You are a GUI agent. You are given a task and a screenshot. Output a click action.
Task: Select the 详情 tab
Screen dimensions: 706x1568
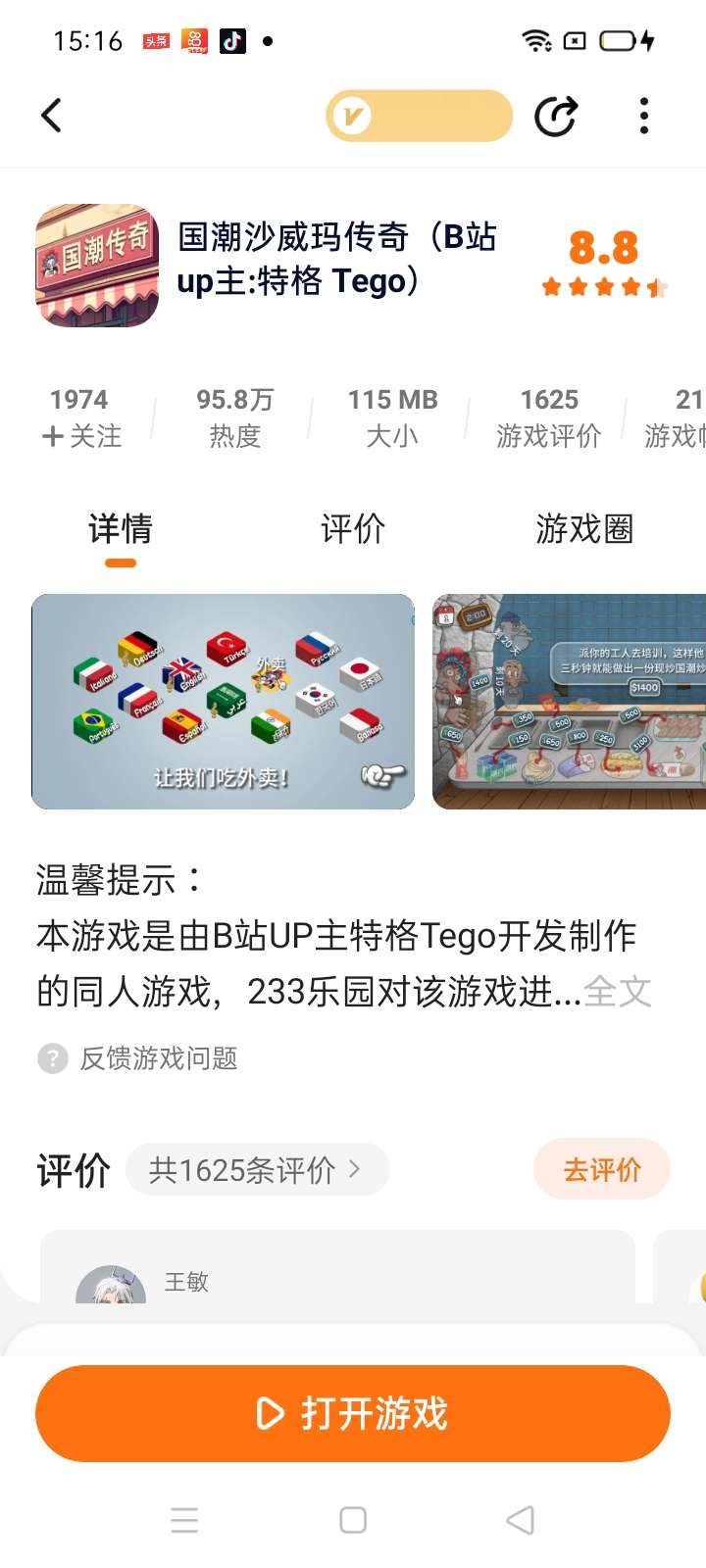[121, 529]
